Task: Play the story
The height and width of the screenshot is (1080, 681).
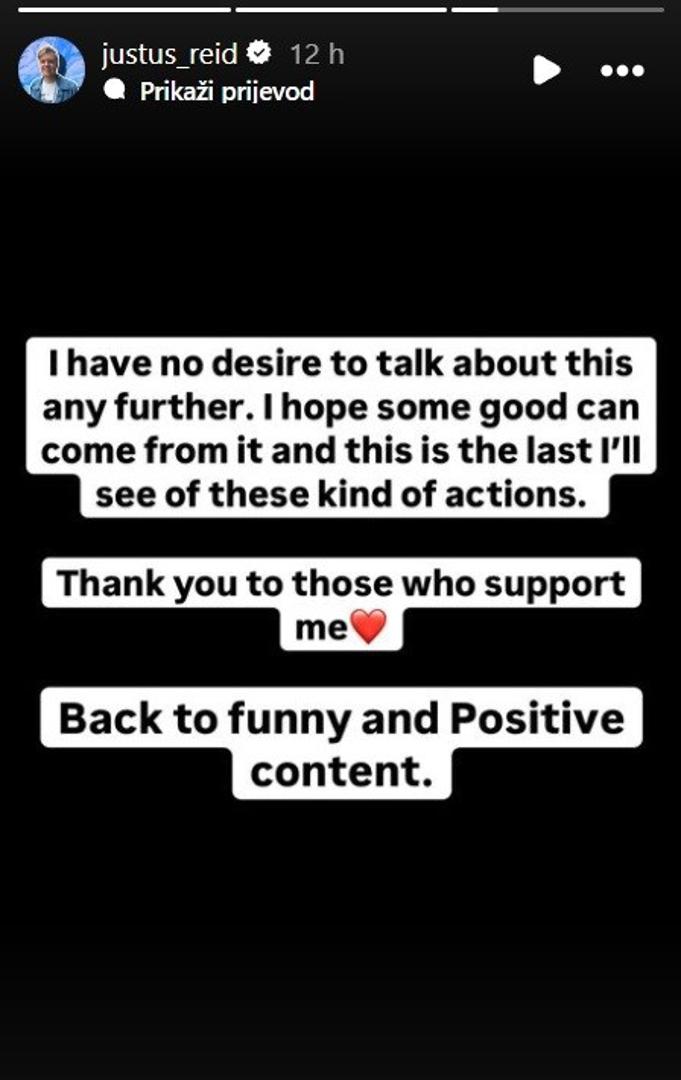Action: tap(546, 70)
